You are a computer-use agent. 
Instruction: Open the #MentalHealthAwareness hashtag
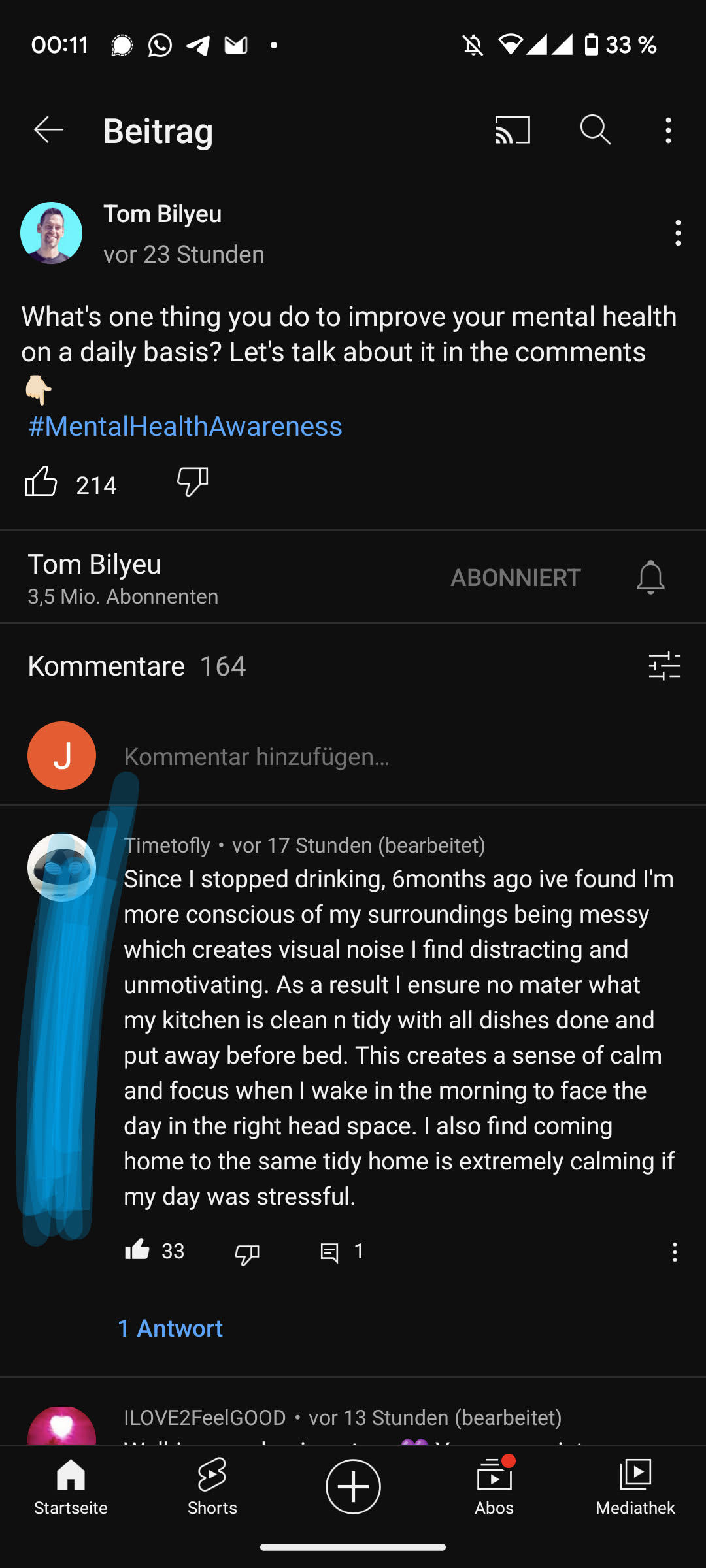[x=185, y=427]
